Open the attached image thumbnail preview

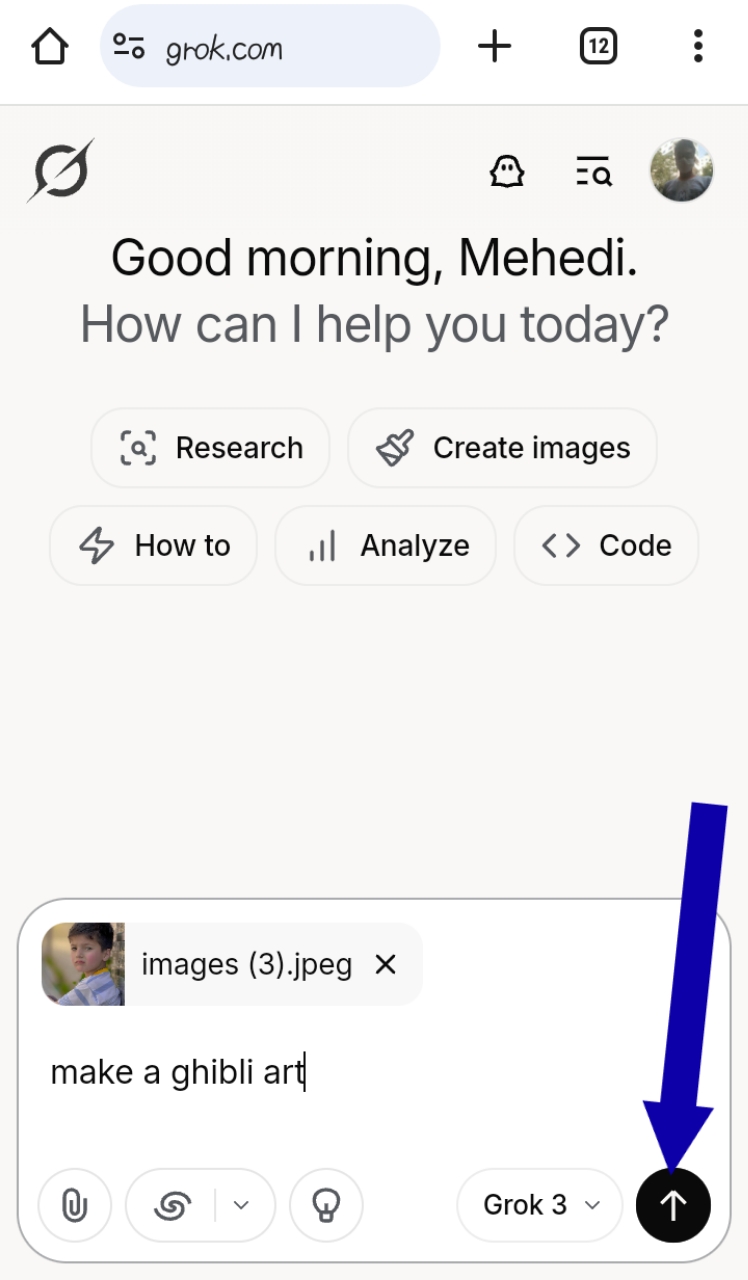click(x=83, y=964)
